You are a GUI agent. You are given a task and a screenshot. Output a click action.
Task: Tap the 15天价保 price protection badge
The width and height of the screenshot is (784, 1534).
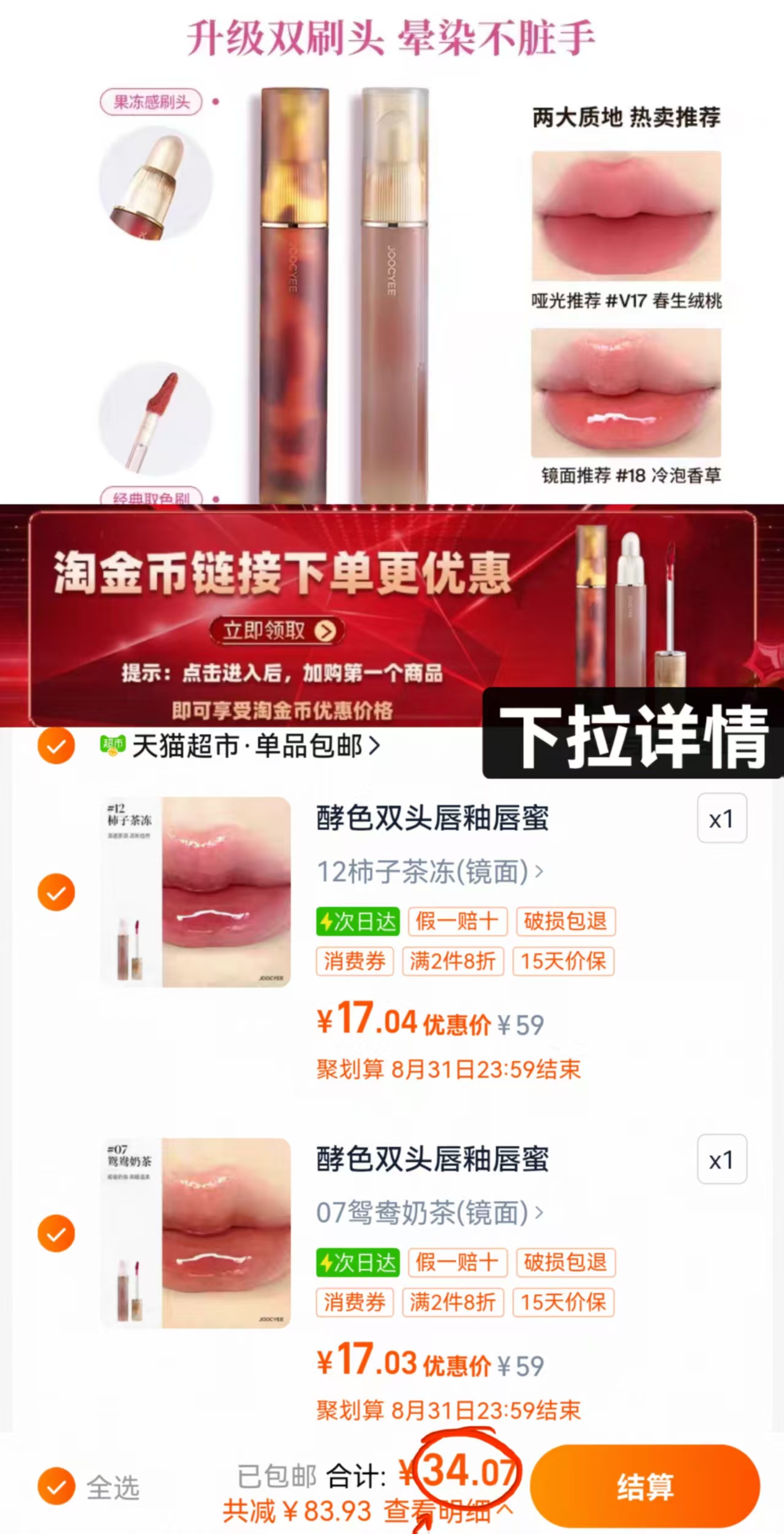(563, 961)
